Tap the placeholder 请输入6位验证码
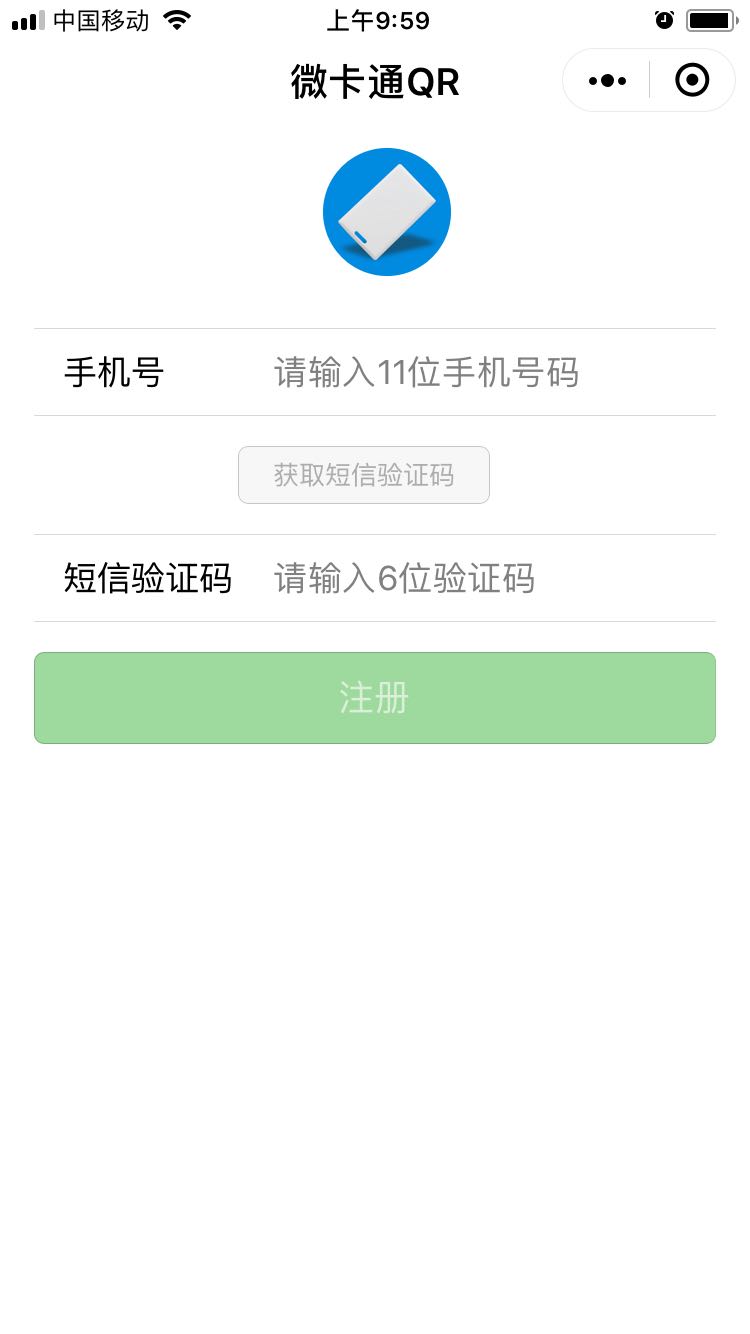The image size is (750, 1334). click(x=403, y=579)
